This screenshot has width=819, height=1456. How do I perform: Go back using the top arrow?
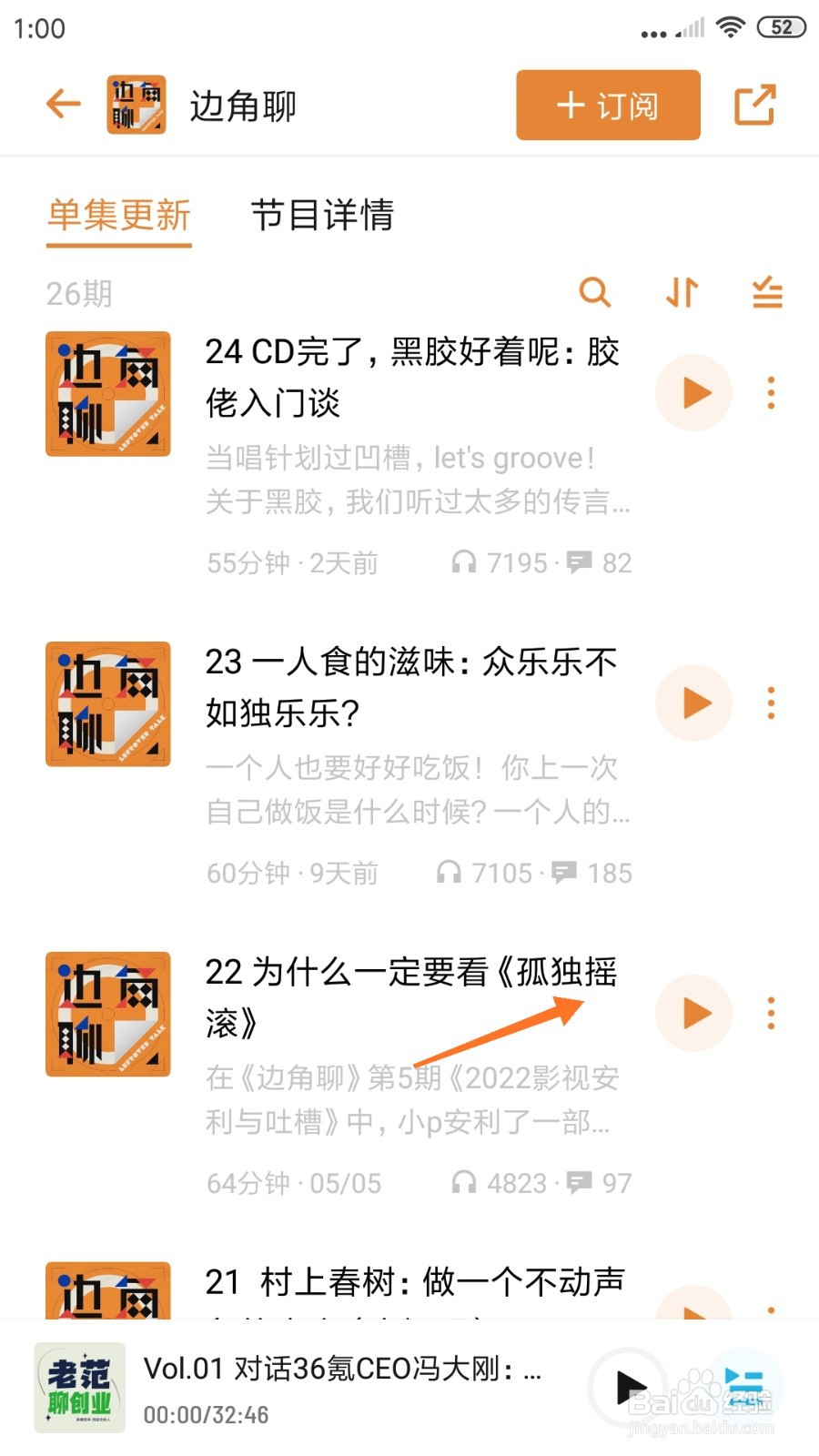(x=64, y=105)
